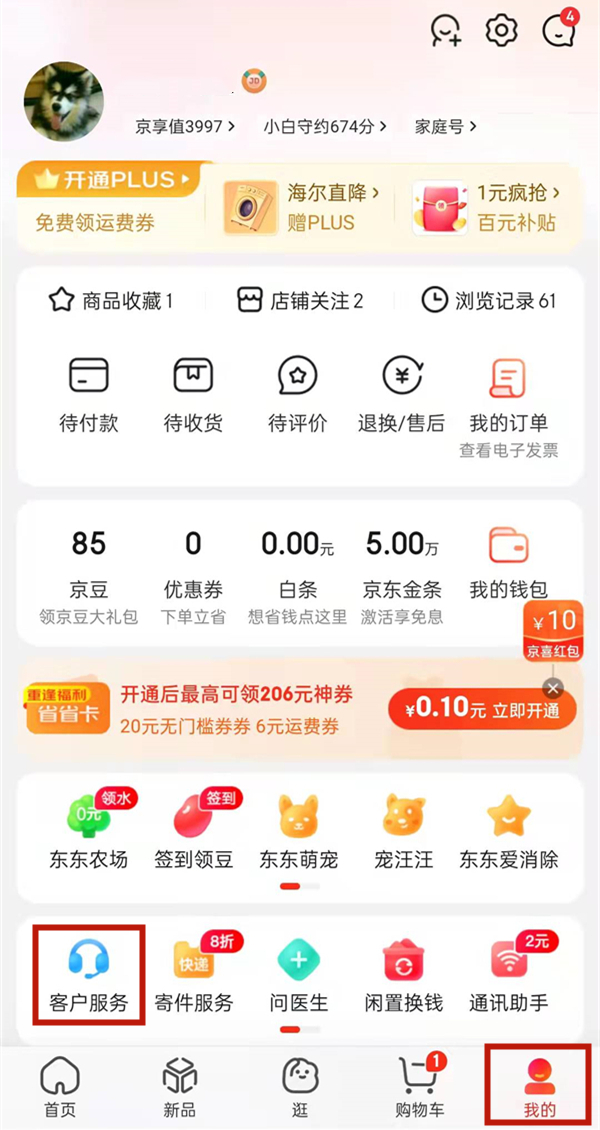Open the messages icon with 4 unread

click(x=559, y=31)
